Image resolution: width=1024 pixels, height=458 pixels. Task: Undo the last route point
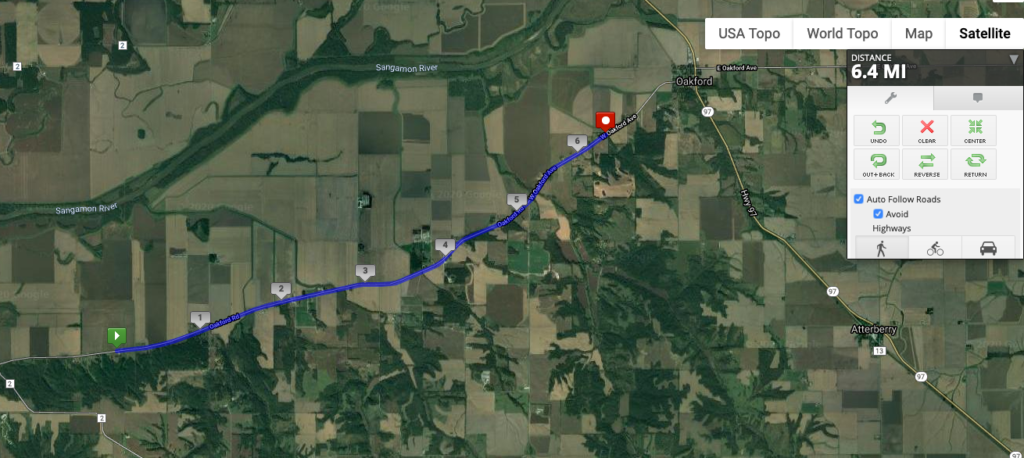[x=878, y=132]
